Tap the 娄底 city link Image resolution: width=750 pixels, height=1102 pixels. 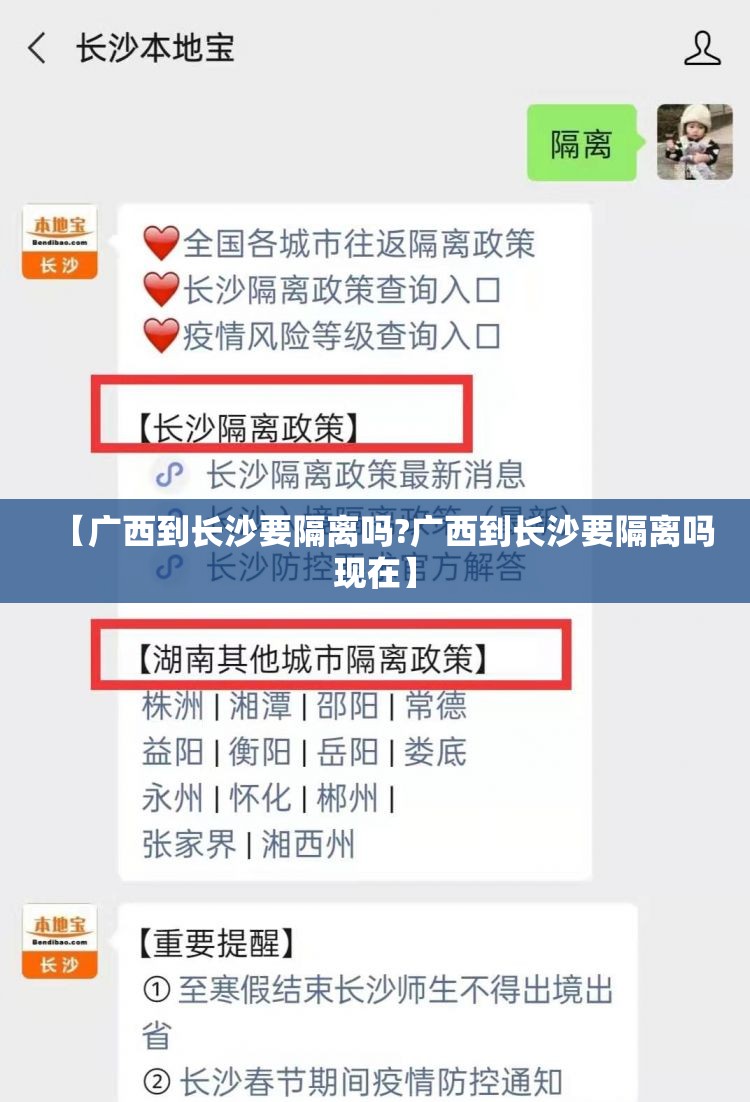click(435, 752)
